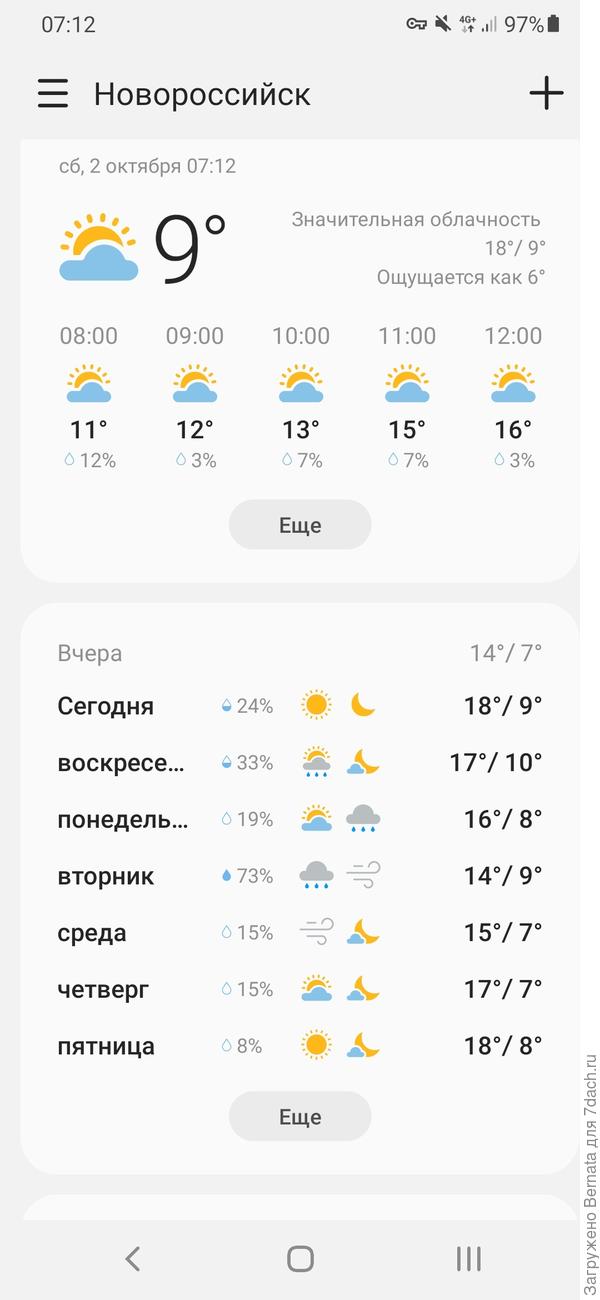Tap Еще under the hourly forecast
This screenshot has height=1300, width=600.
point(299,525)
